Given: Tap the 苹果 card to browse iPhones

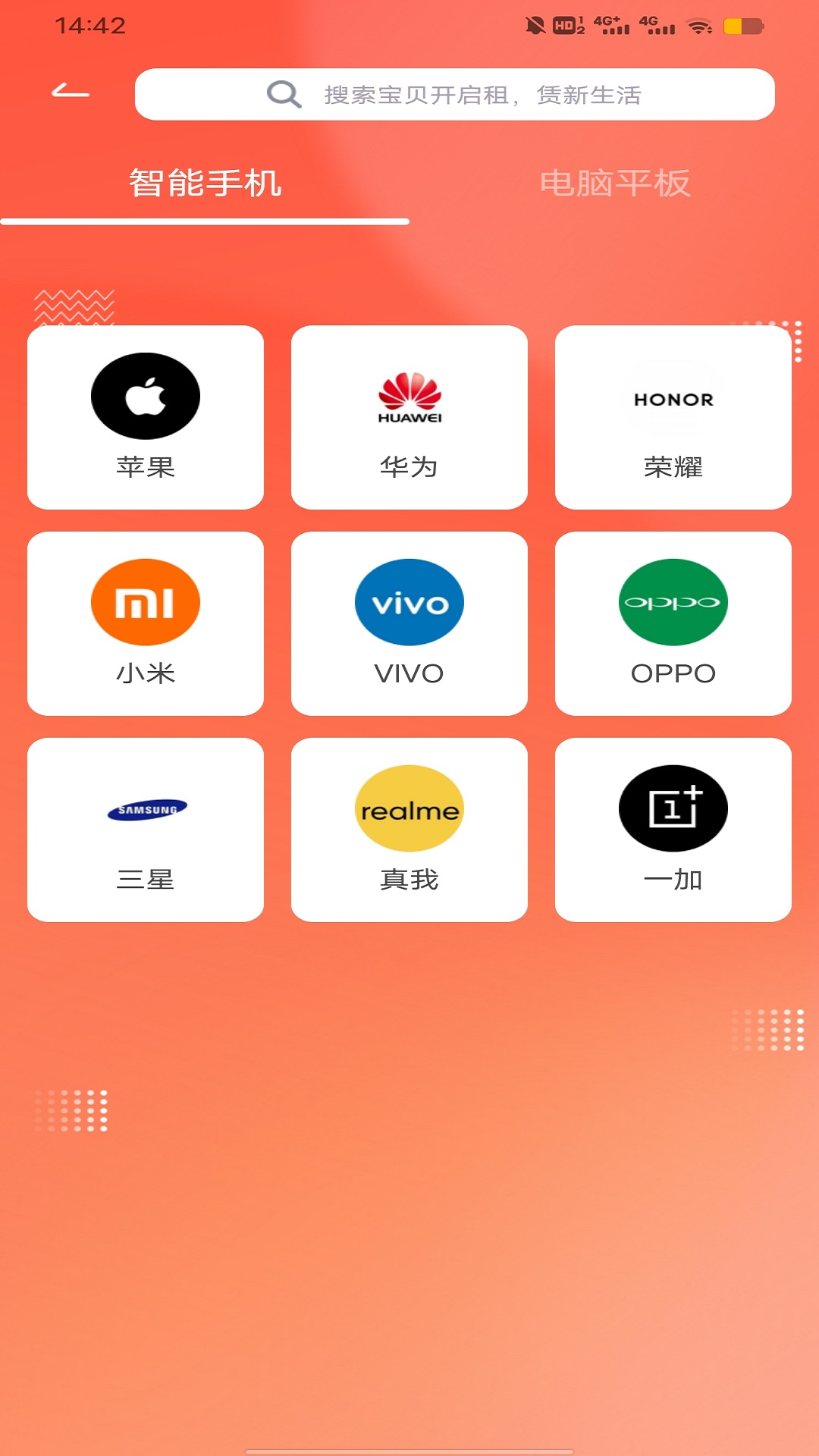Looking at the screenshot, I should click(x=146, y=416).
